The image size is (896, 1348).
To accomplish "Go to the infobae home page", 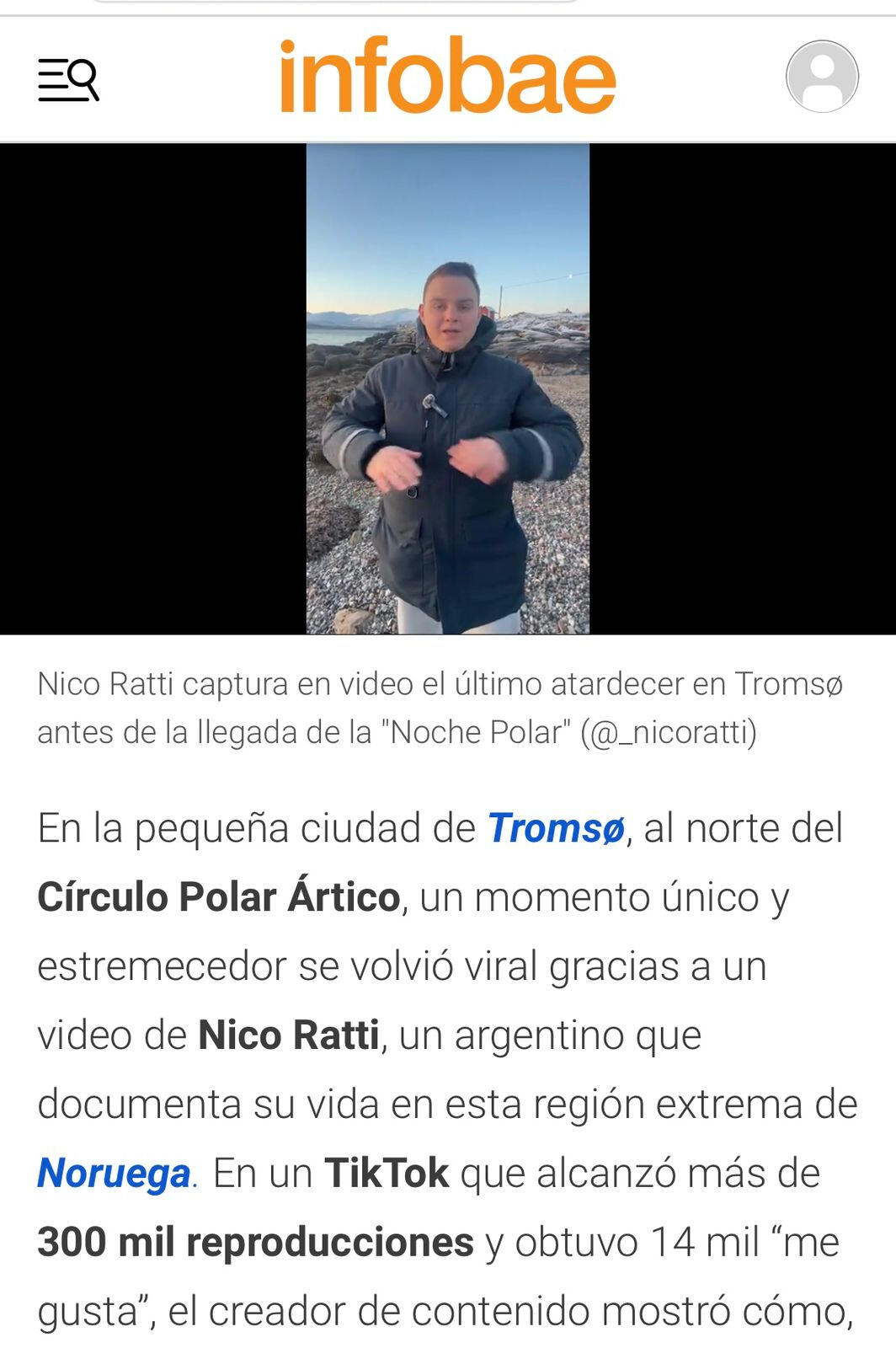I will (447, 76).
